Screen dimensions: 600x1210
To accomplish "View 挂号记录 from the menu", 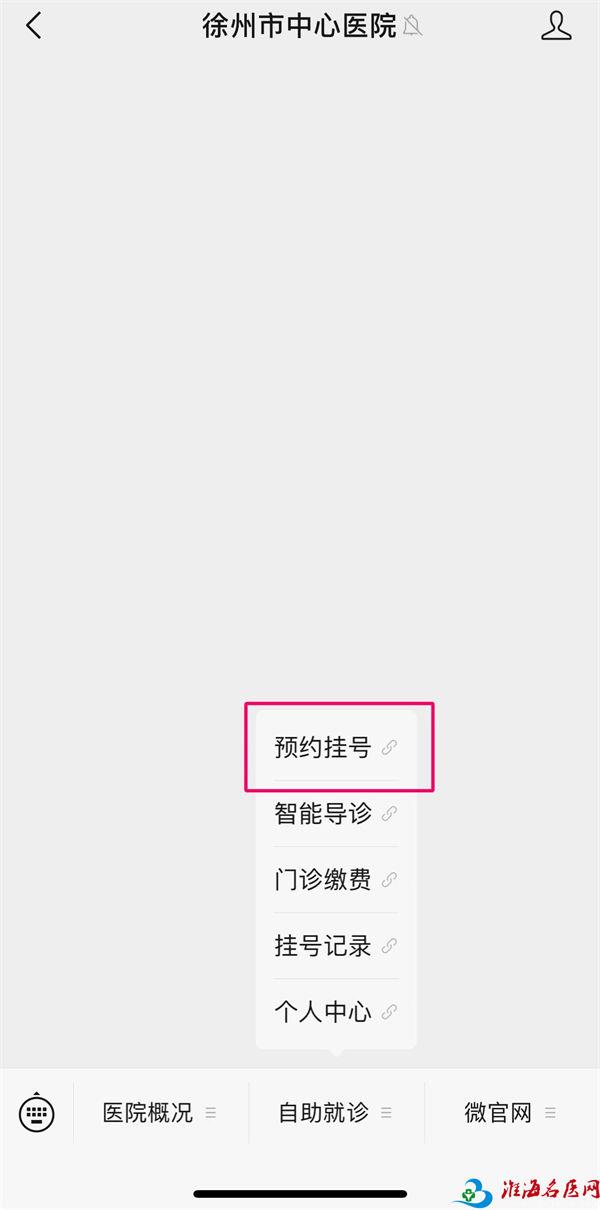I will pos(335,946).
